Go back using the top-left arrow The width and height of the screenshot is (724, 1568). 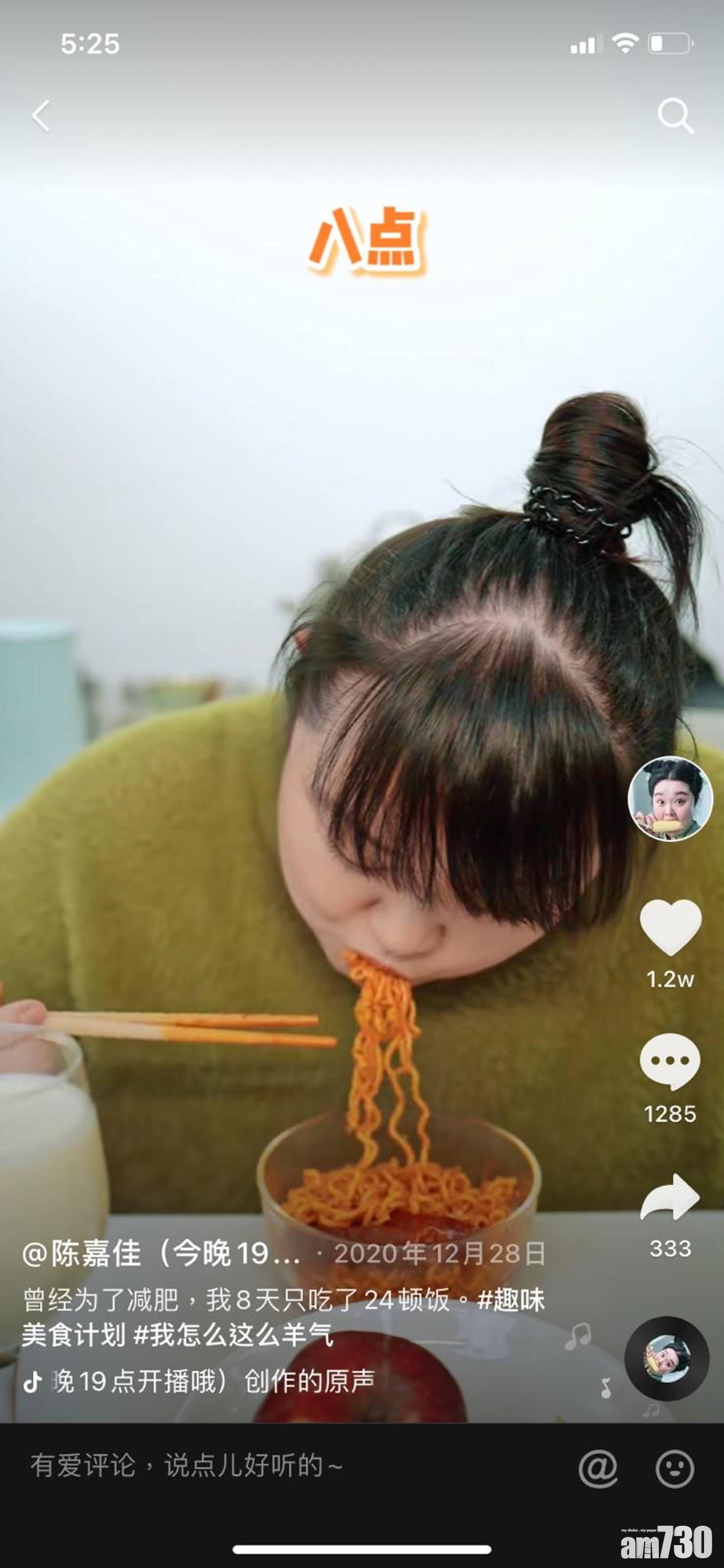coord(41,116)
